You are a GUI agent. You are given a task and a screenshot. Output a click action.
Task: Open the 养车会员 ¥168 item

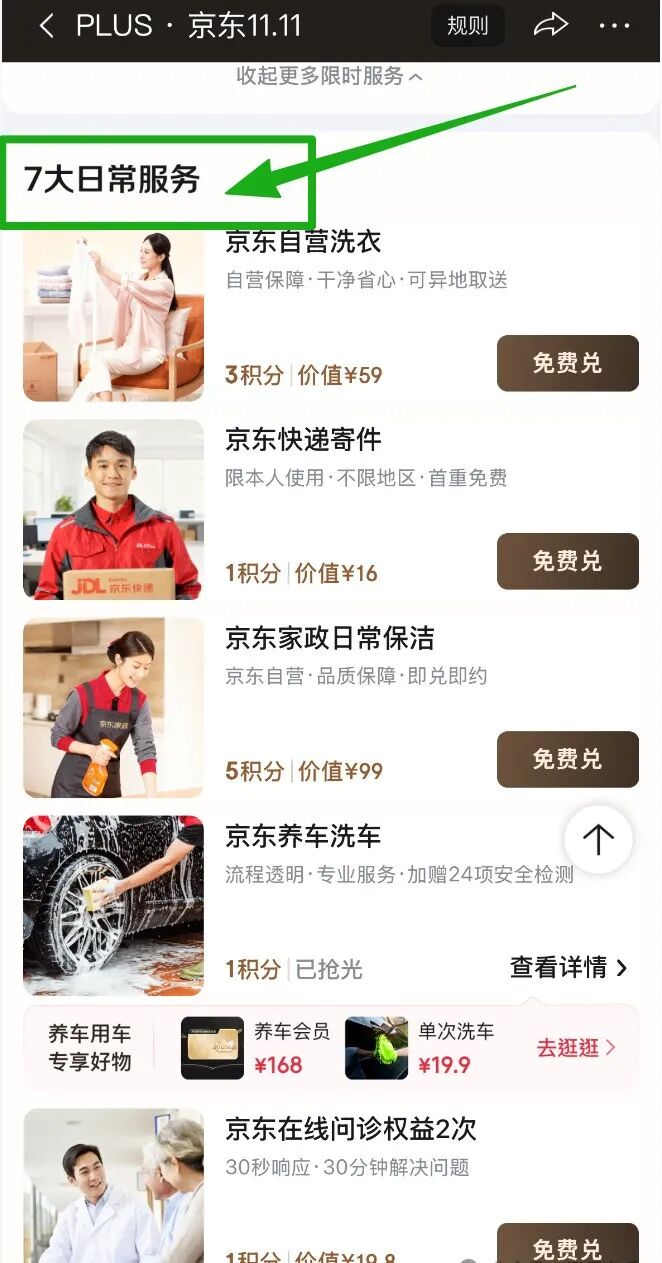[x=256, y=1048]
